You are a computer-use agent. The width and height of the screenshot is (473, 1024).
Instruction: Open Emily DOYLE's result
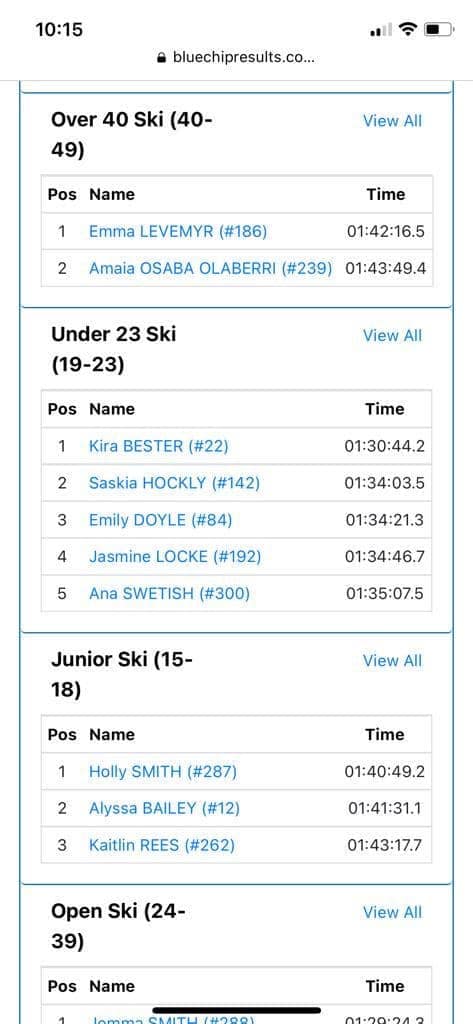(x=161, y=520)
